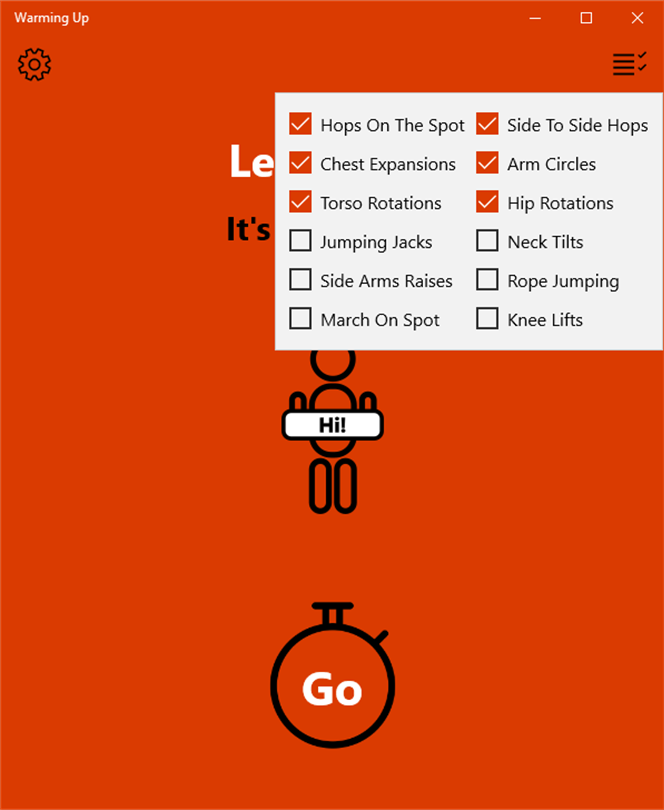Maximize the app window

click(x=586, y=18)
